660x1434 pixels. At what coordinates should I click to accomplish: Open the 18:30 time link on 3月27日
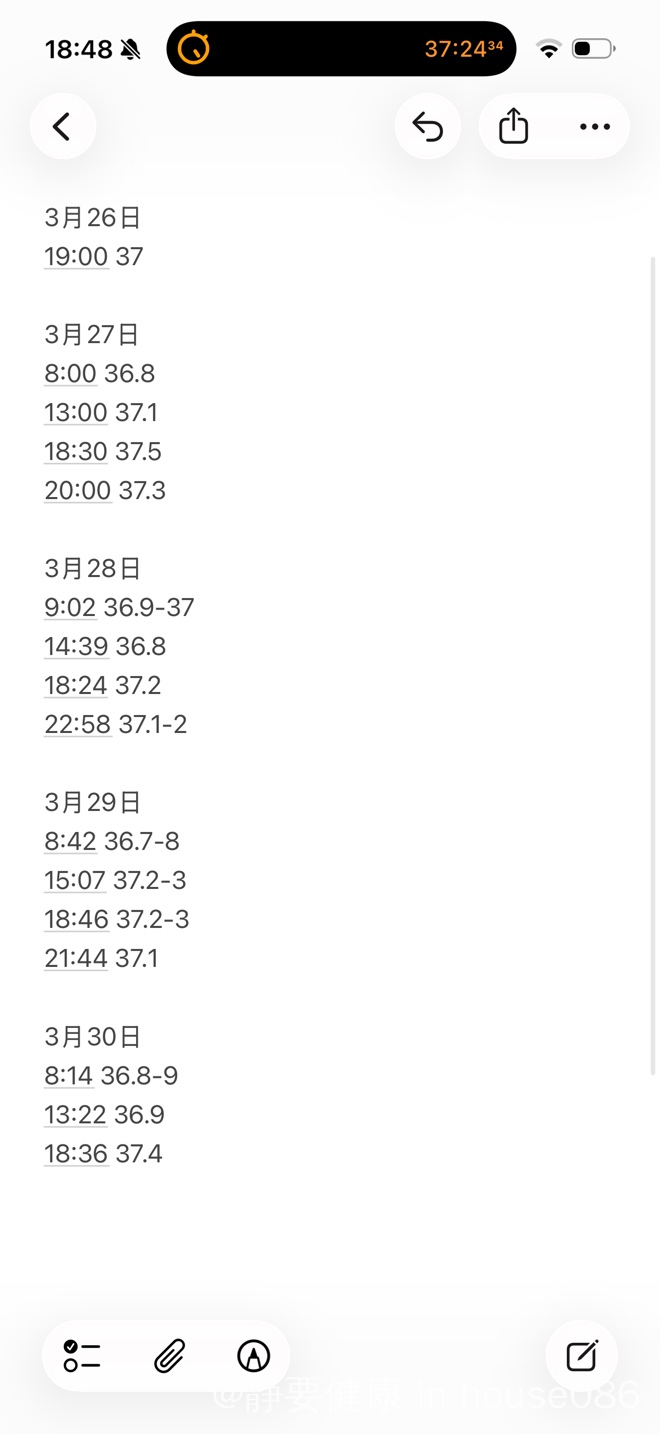point(76,452)
